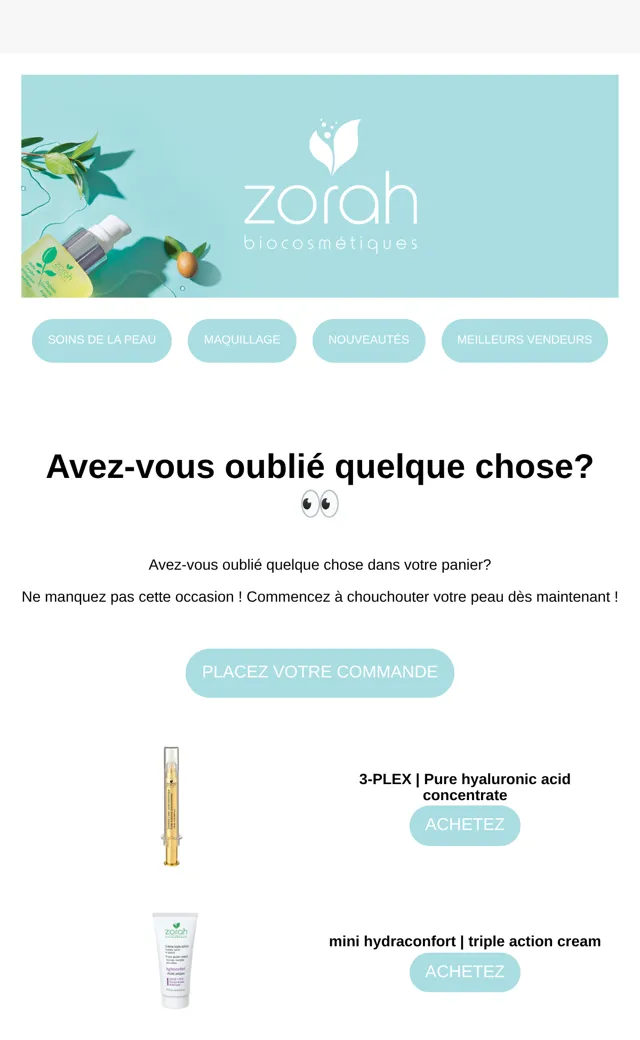Tap ACHETEZ for 3-PLEX hyaluronic acid concentrate
Screen dimensions: 640x1040
[465, 825]
